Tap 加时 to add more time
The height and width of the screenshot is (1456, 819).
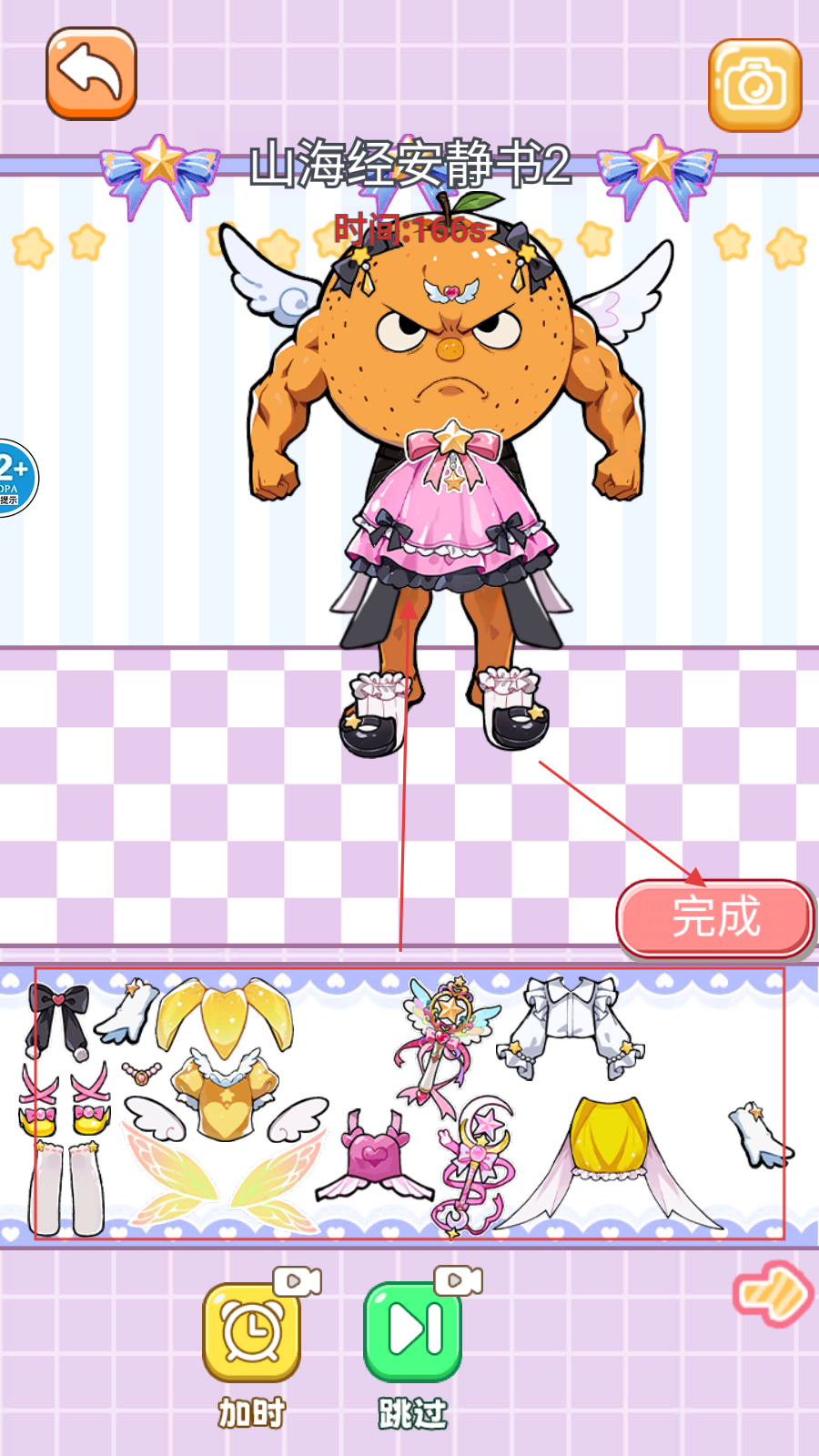coord(251,1332)
